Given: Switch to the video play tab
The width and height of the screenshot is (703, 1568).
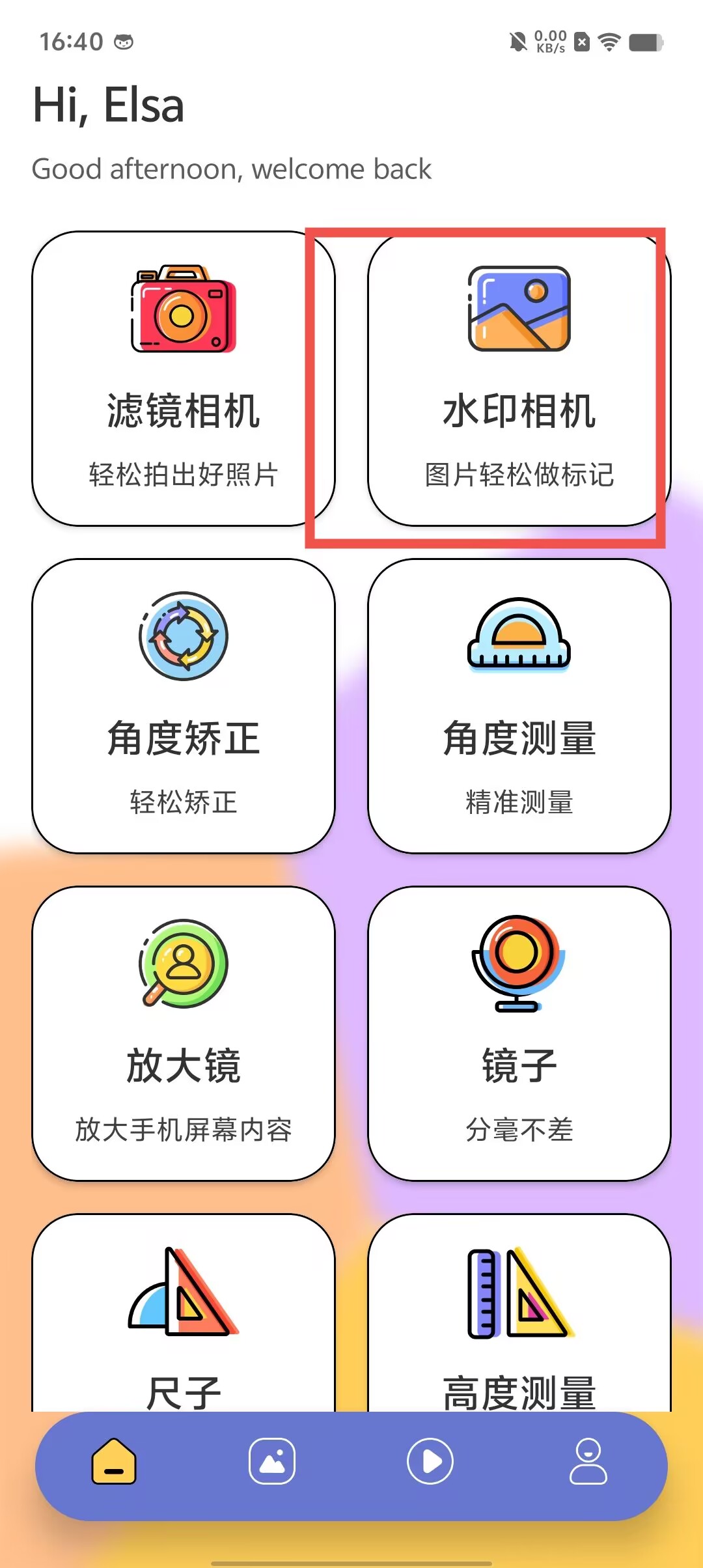Looking at the screenshot, I should pos(430,1461).
